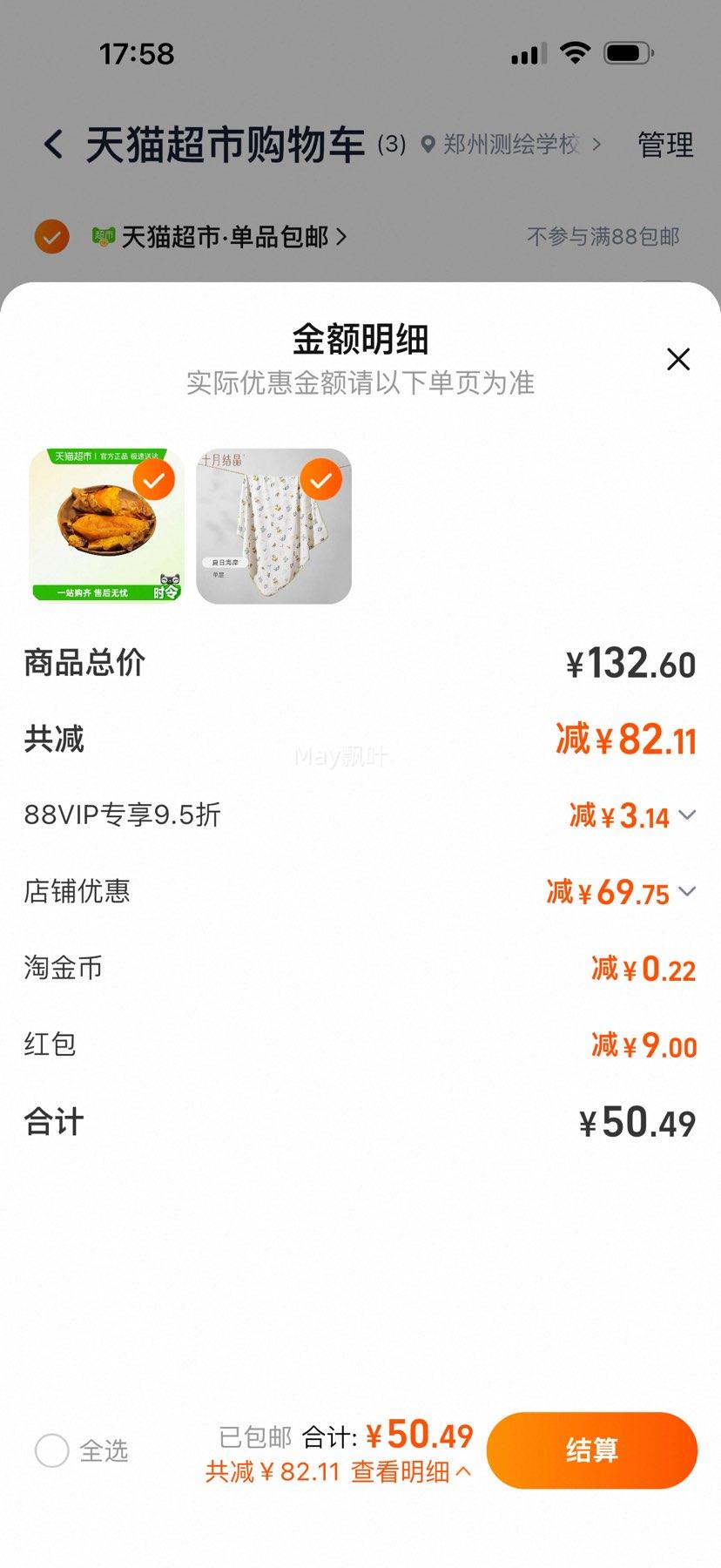Uncheck the baby blanket product selection
Image resolution: width=721 pixels, height=1568 pixels.
[x=320, y=481]
